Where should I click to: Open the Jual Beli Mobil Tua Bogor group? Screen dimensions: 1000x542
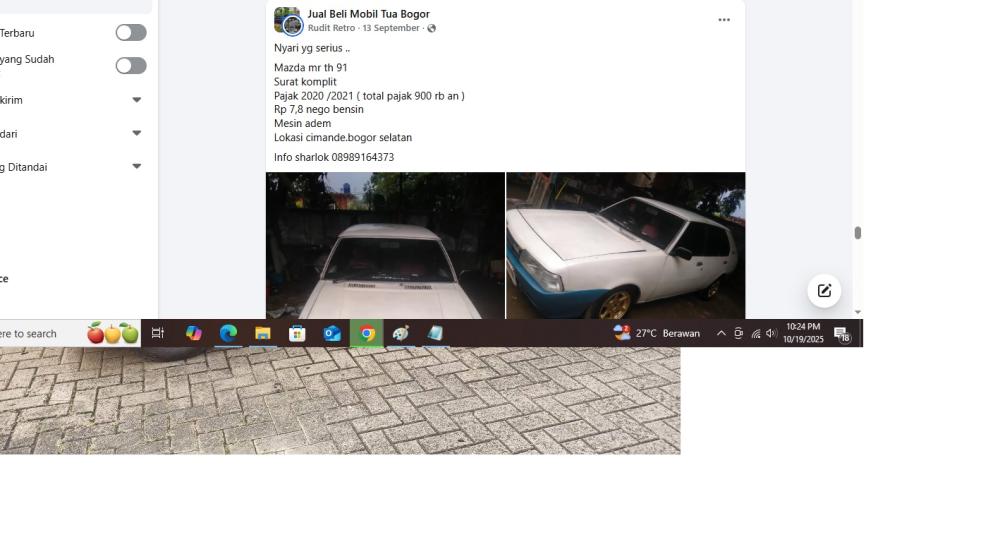368,14
